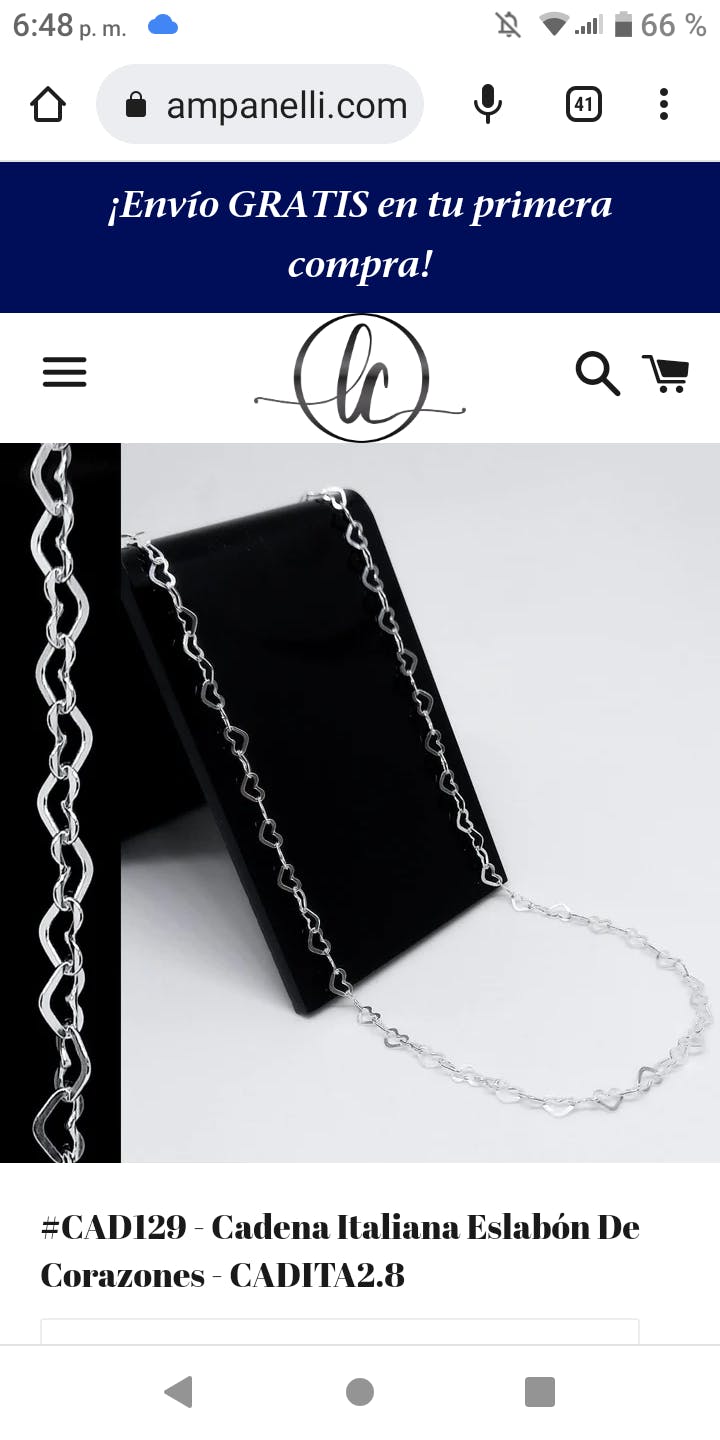The image size is (720, 1440).
Task: Go to the homepage via the LC logo
Action: point(360,378)
